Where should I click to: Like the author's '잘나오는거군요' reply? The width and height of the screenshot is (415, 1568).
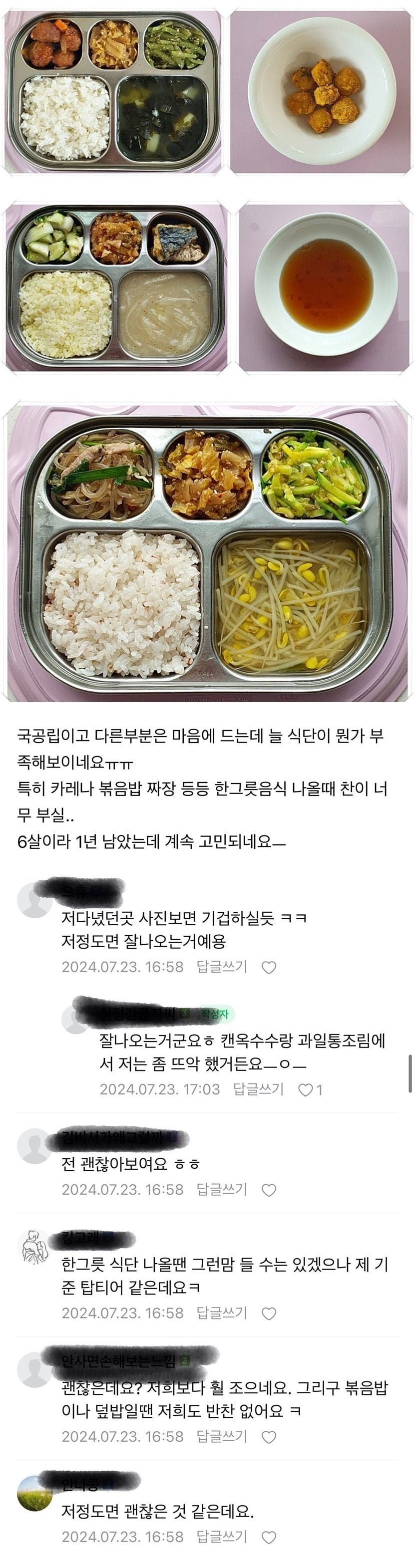click(x=305, y=1089)
